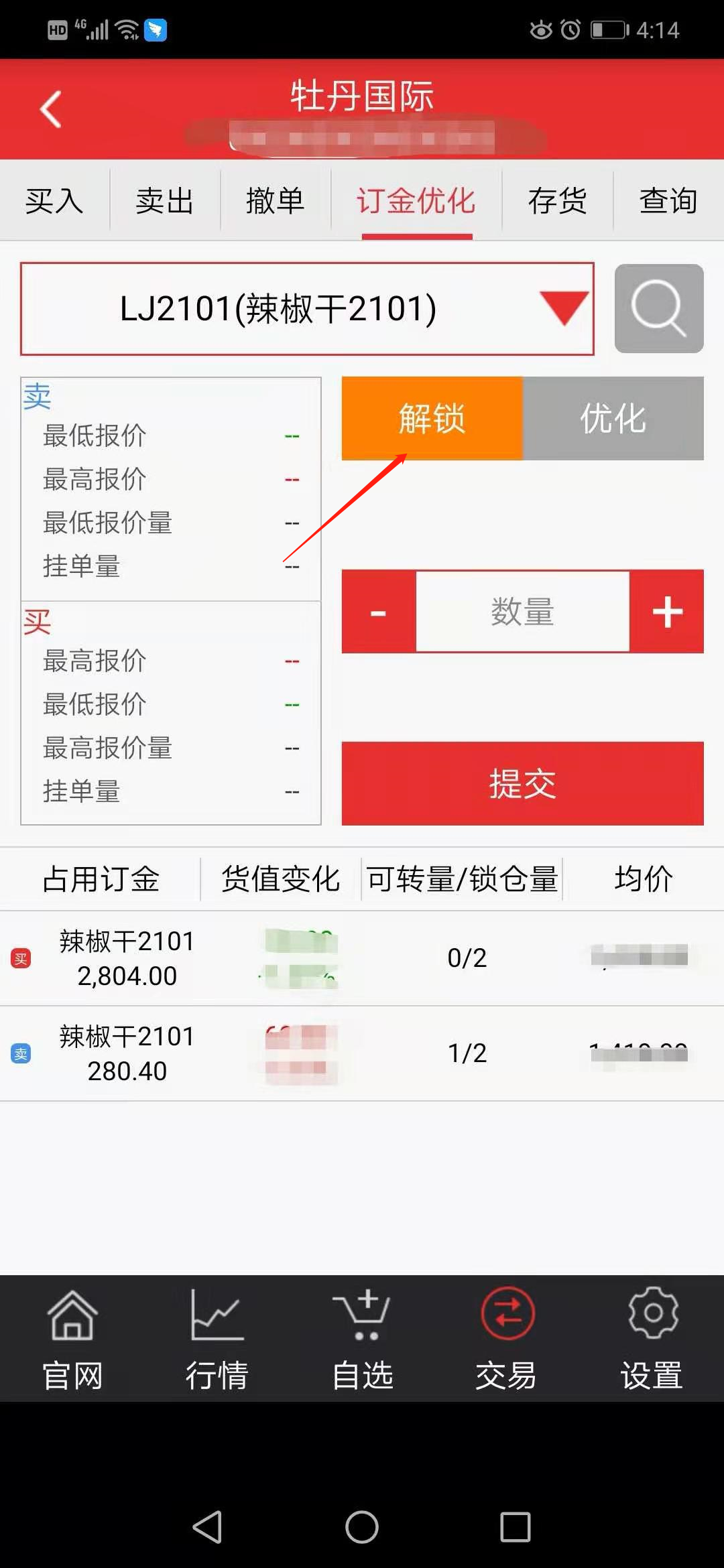Go to the 行情 bottom tab

217,1338
